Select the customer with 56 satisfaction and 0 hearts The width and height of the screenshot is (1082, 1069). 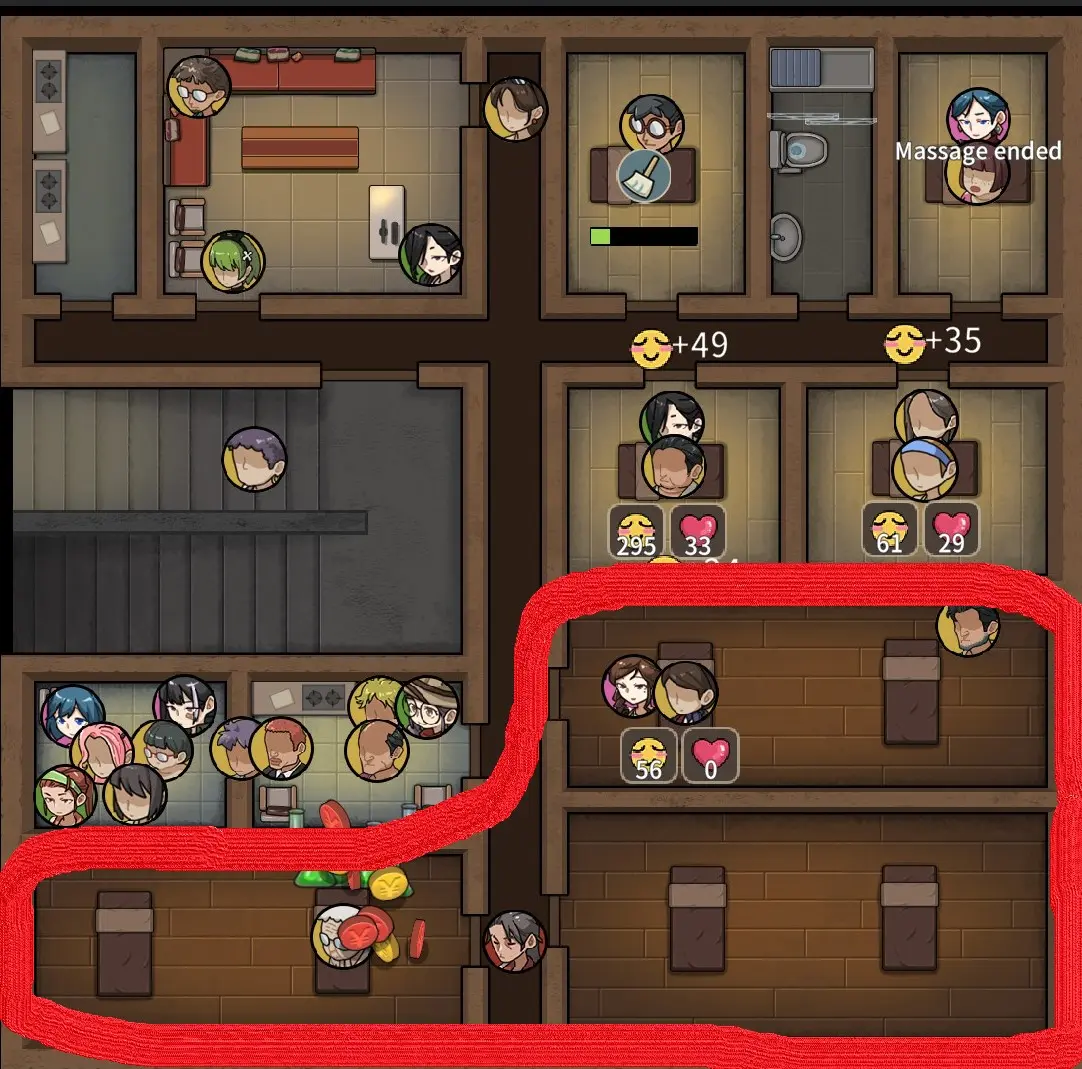click(686, 691)
